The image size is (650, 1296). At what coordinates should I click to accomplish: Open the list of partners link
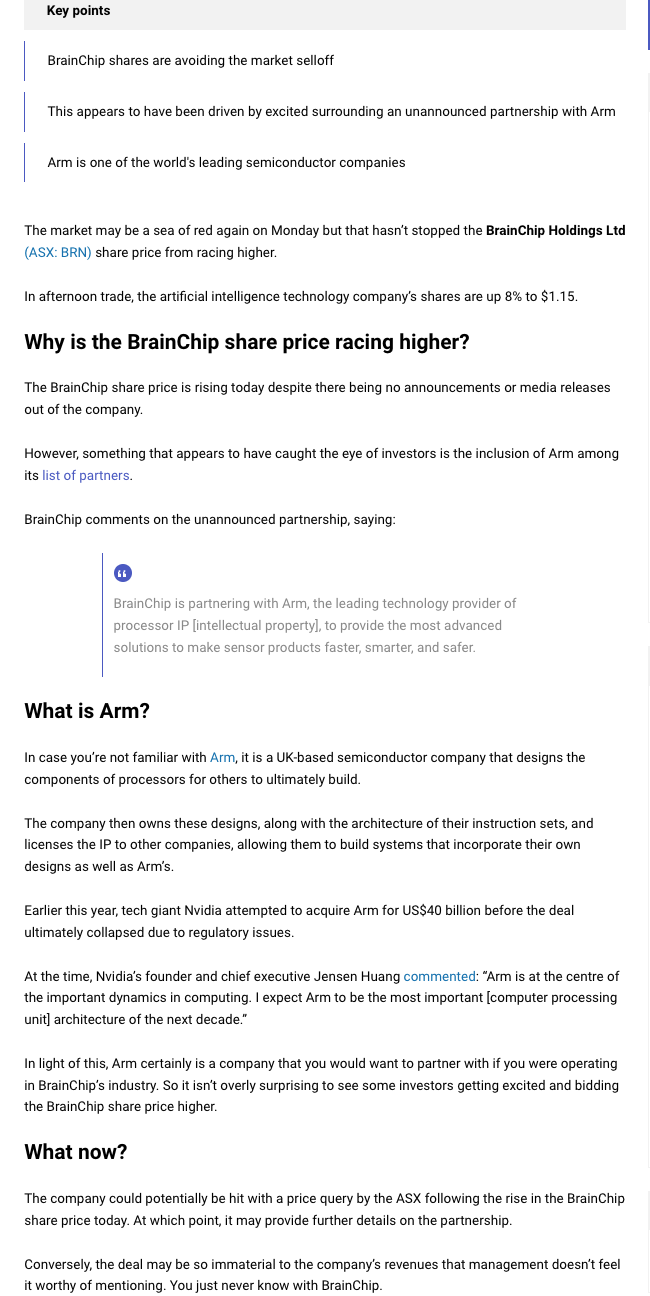point(86,476)
